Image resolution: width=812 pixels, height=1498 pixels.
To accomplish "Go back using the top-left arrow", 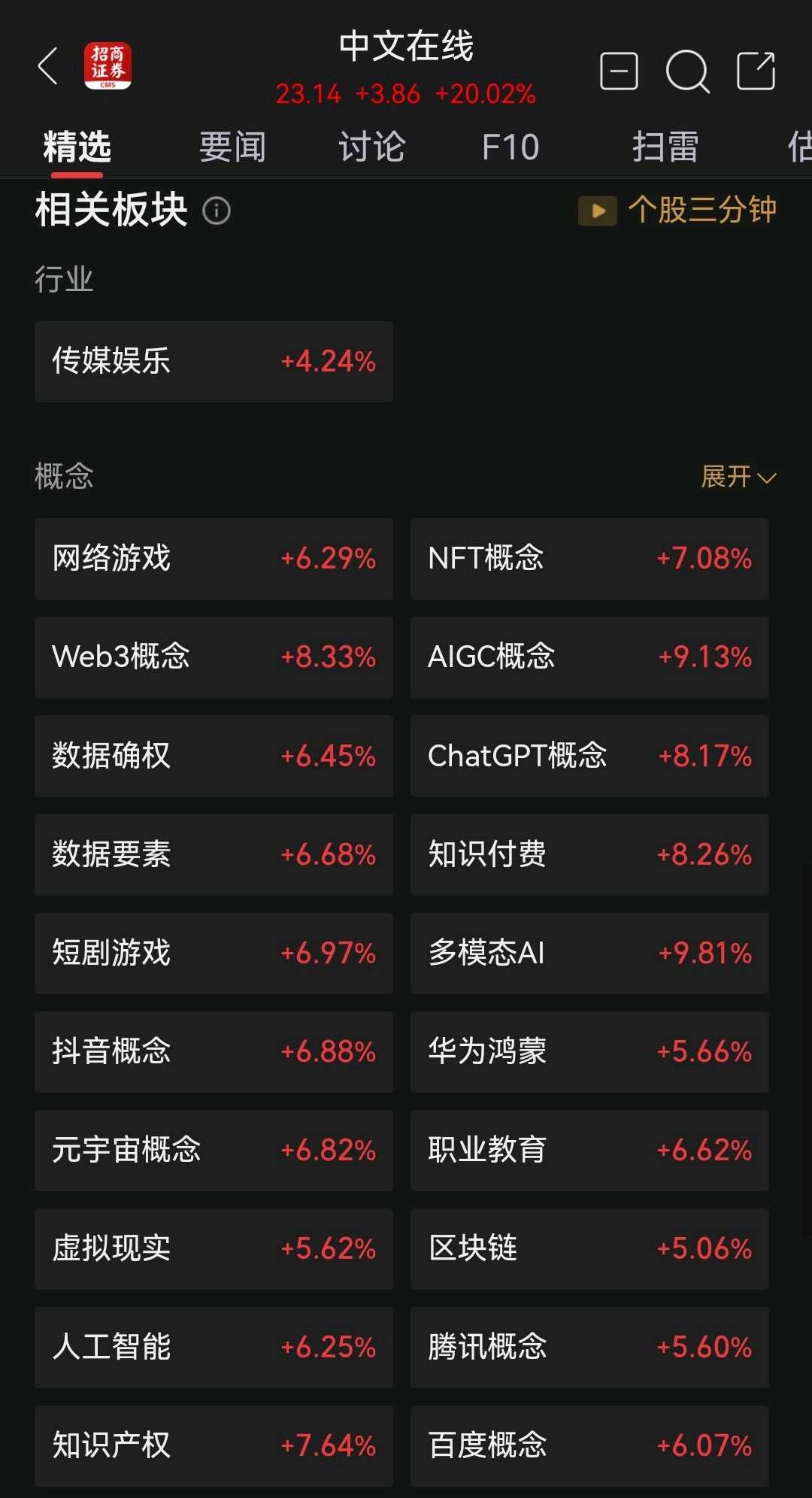I will [48, 66].
